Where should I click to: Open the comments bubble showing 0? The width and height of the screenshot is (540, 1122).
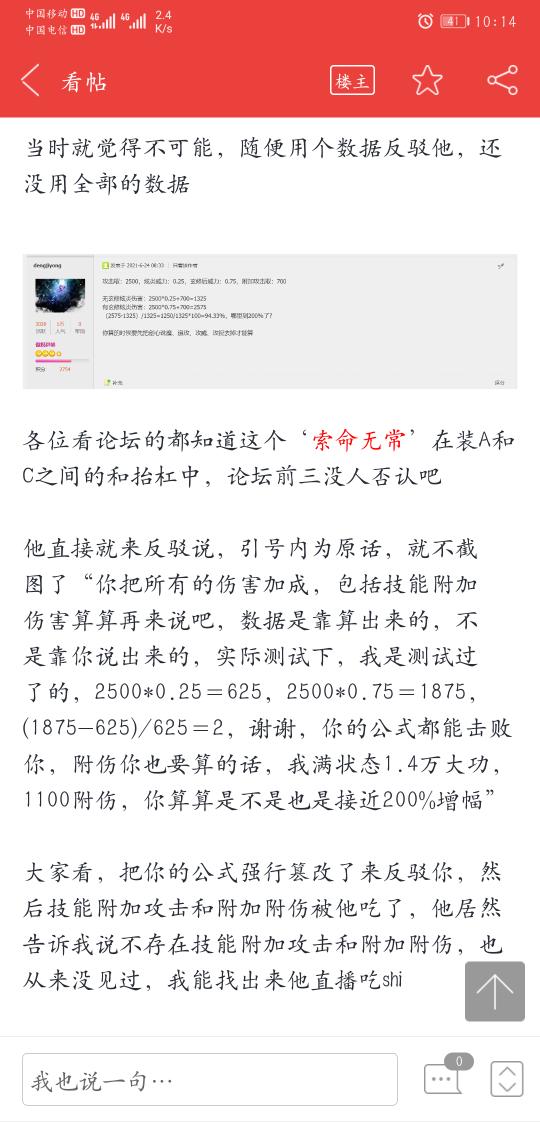pos(445,1075)
